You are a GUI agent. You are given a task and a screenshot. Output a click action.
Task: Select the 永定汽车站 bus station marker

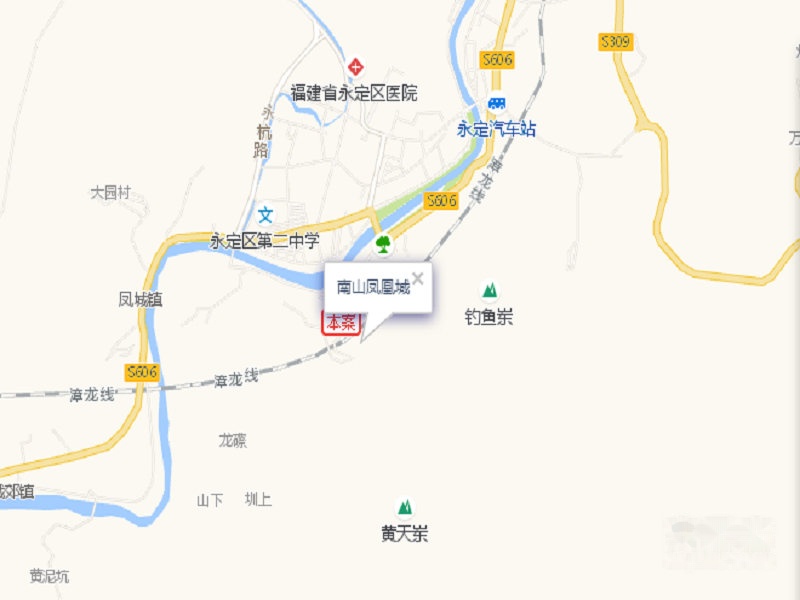pyautogui.click(x=497, y=104)
